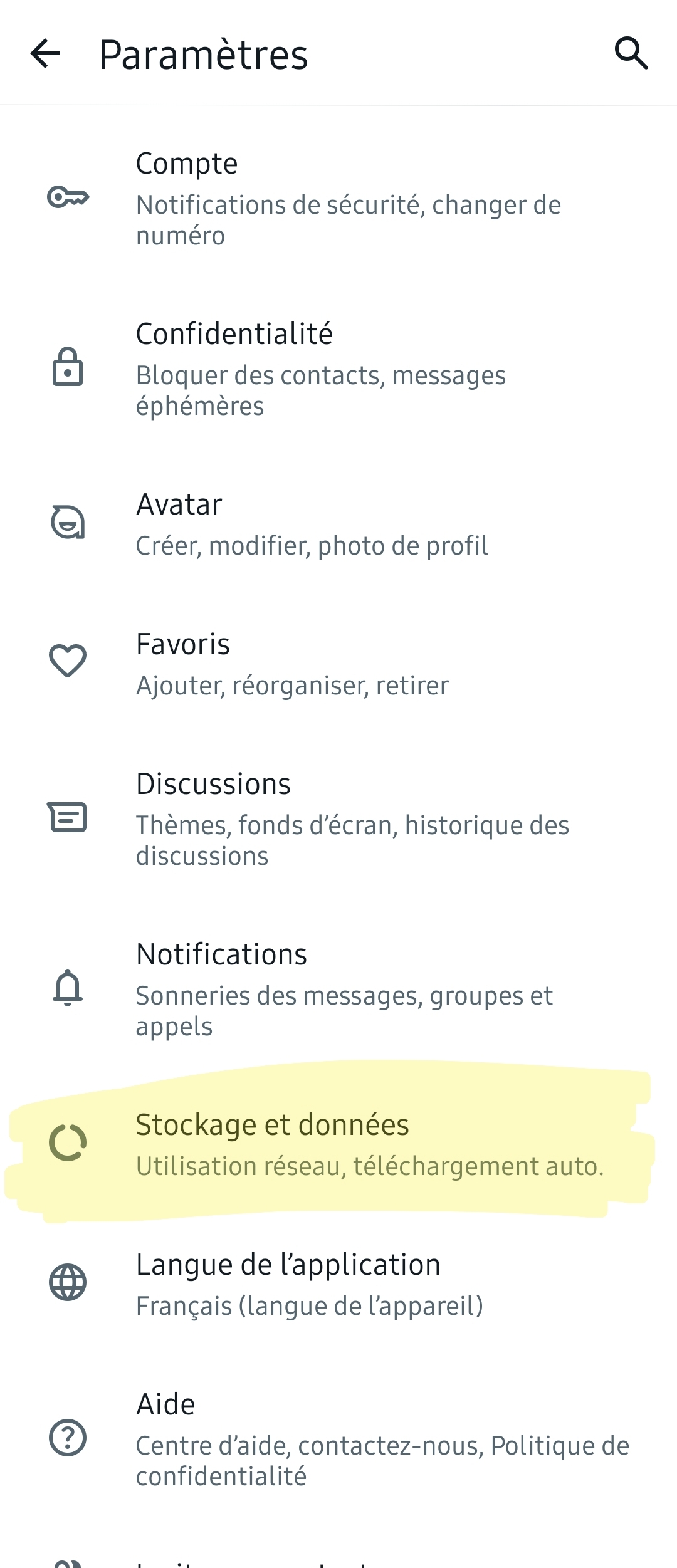Viewport: 677px width, 1568px height.
Task: Open the Aide section
Action: click(x=338, y=1439)
